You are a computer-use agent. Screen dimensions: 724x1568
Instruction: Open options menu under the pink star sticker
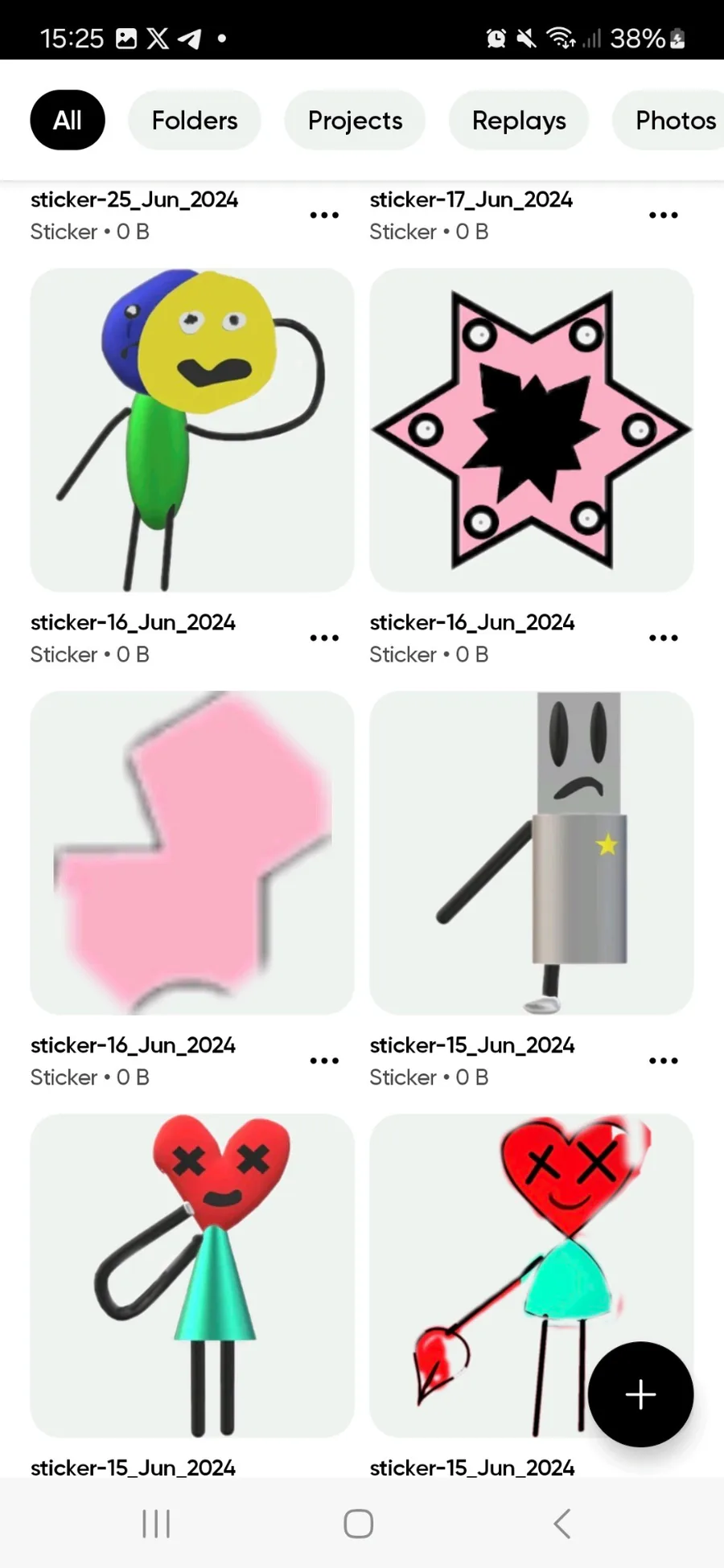tap(663, 638)
